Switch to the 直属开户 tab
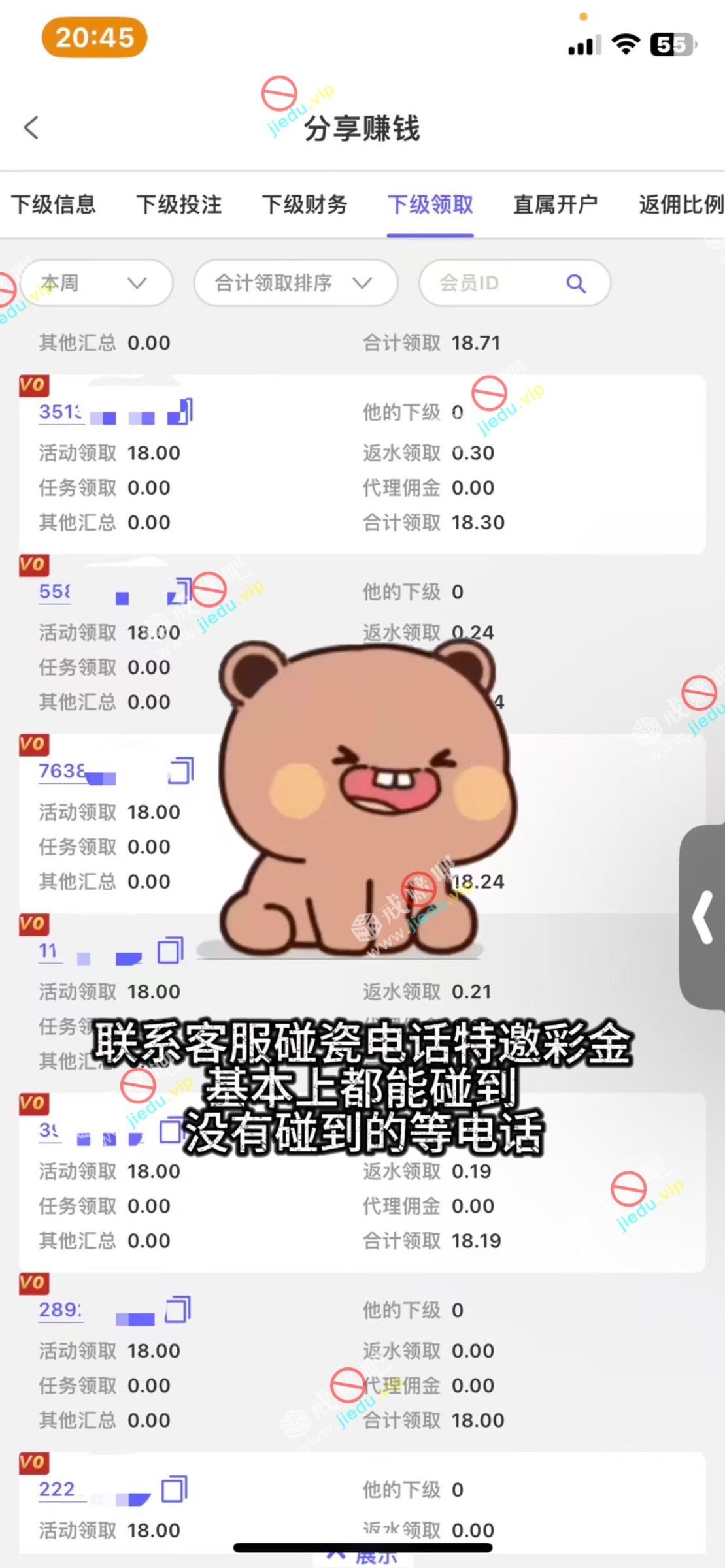This screenshot has height=1568, width=725. [x=555, y=204]
